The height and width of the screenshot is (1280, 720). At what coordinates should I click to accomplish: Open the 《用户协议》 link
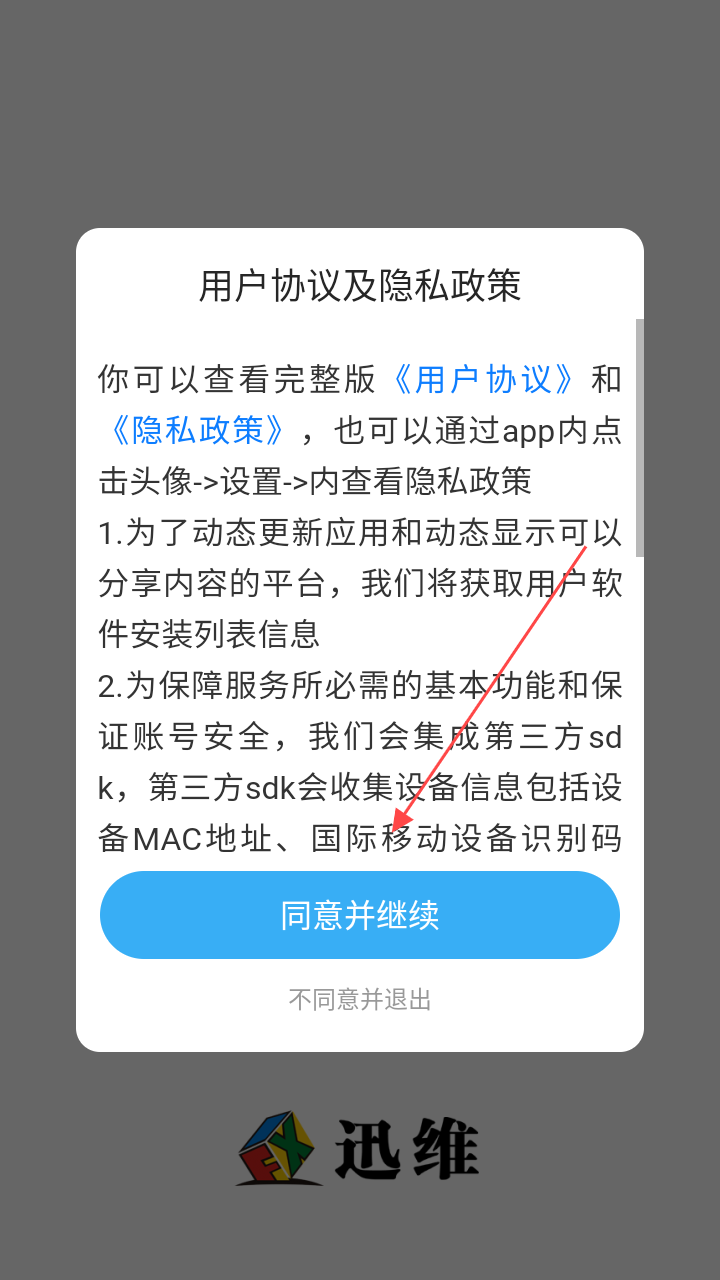485,379
